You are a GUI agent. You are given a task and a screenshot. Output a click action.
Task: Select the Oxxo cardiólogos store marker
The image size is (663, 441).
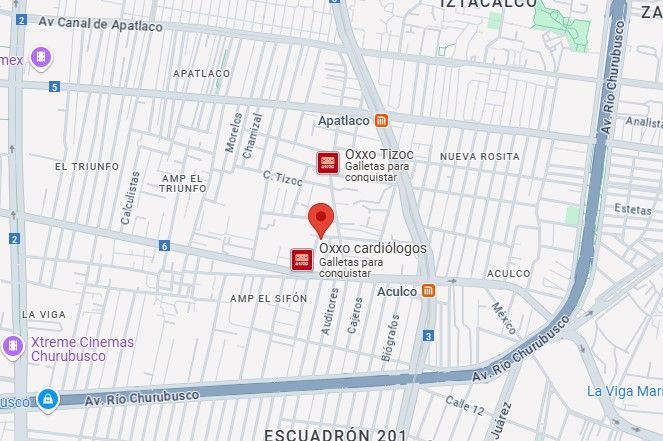[x=302, y=259]
